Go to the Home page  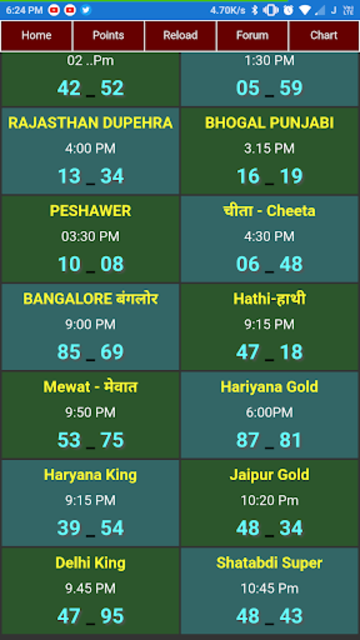36,36
